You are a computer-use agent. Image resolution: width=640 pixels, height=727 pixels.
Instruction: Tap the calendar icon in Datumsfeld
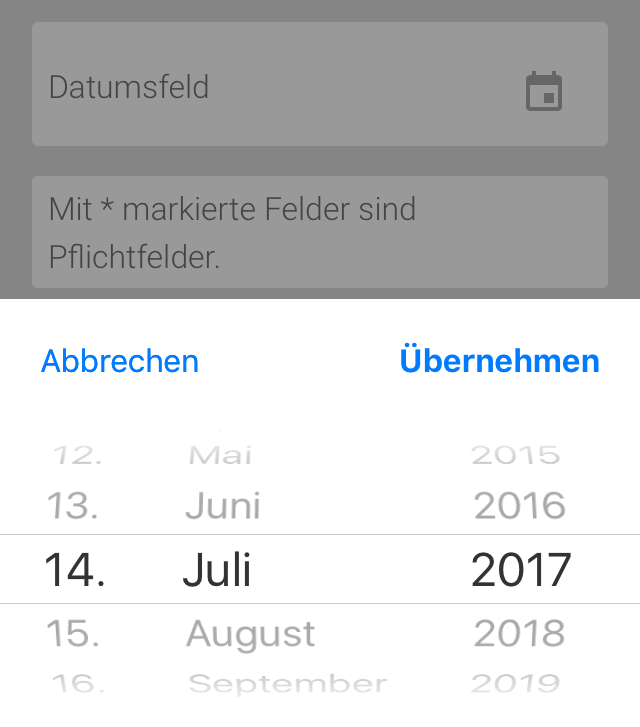544,91
